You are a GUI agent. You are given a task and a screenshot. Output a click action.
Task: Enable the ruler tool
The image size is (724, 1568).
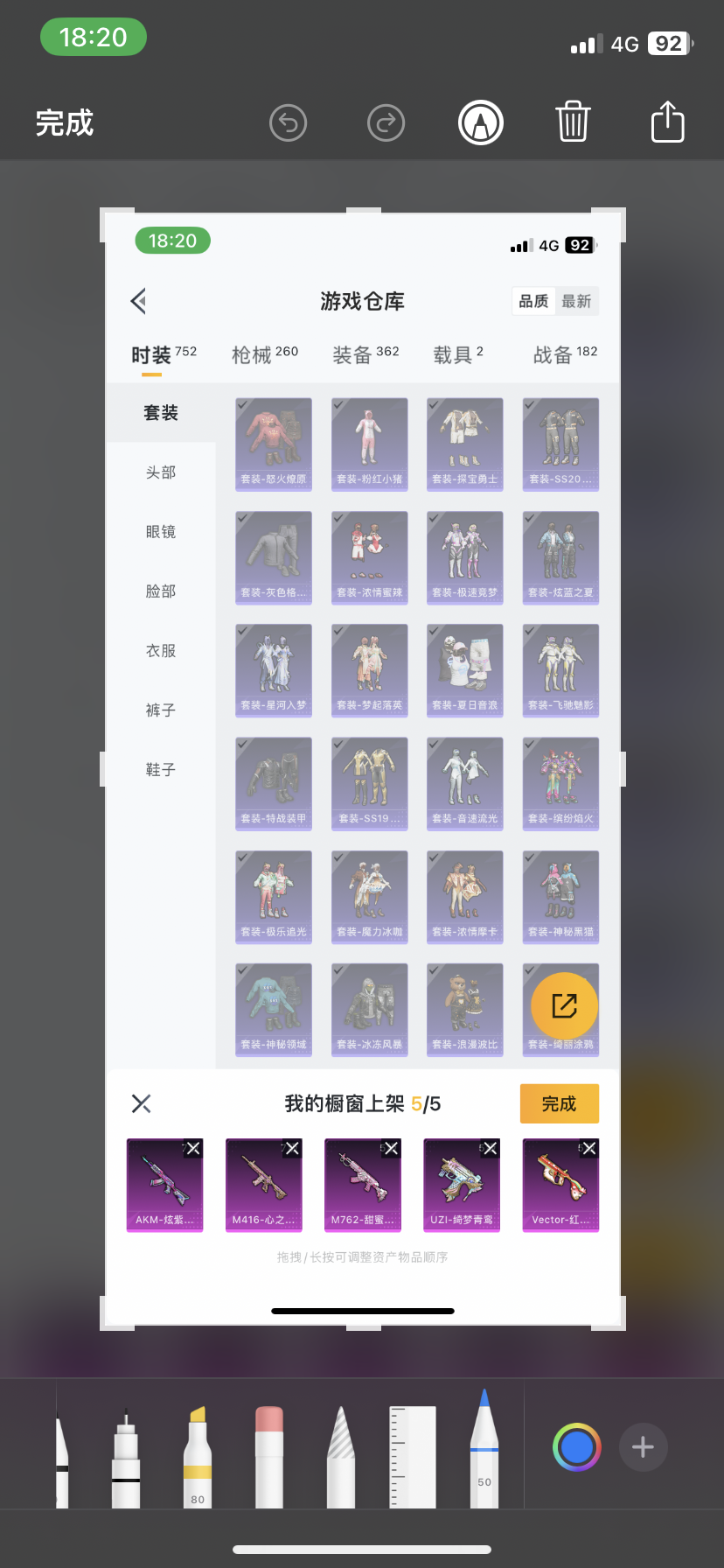413,1457
